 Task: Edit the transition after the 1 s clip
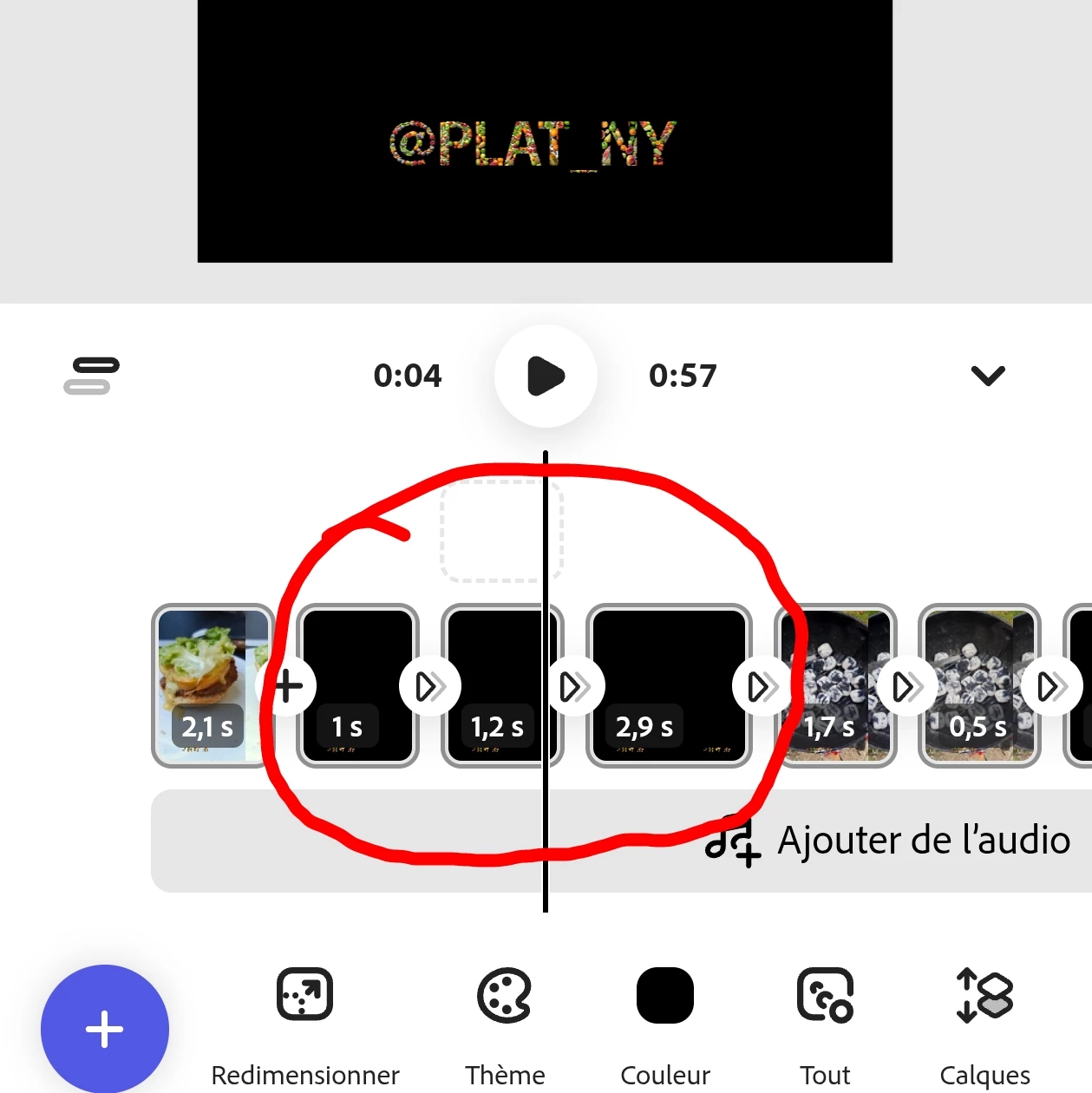(x=430, y=686)
